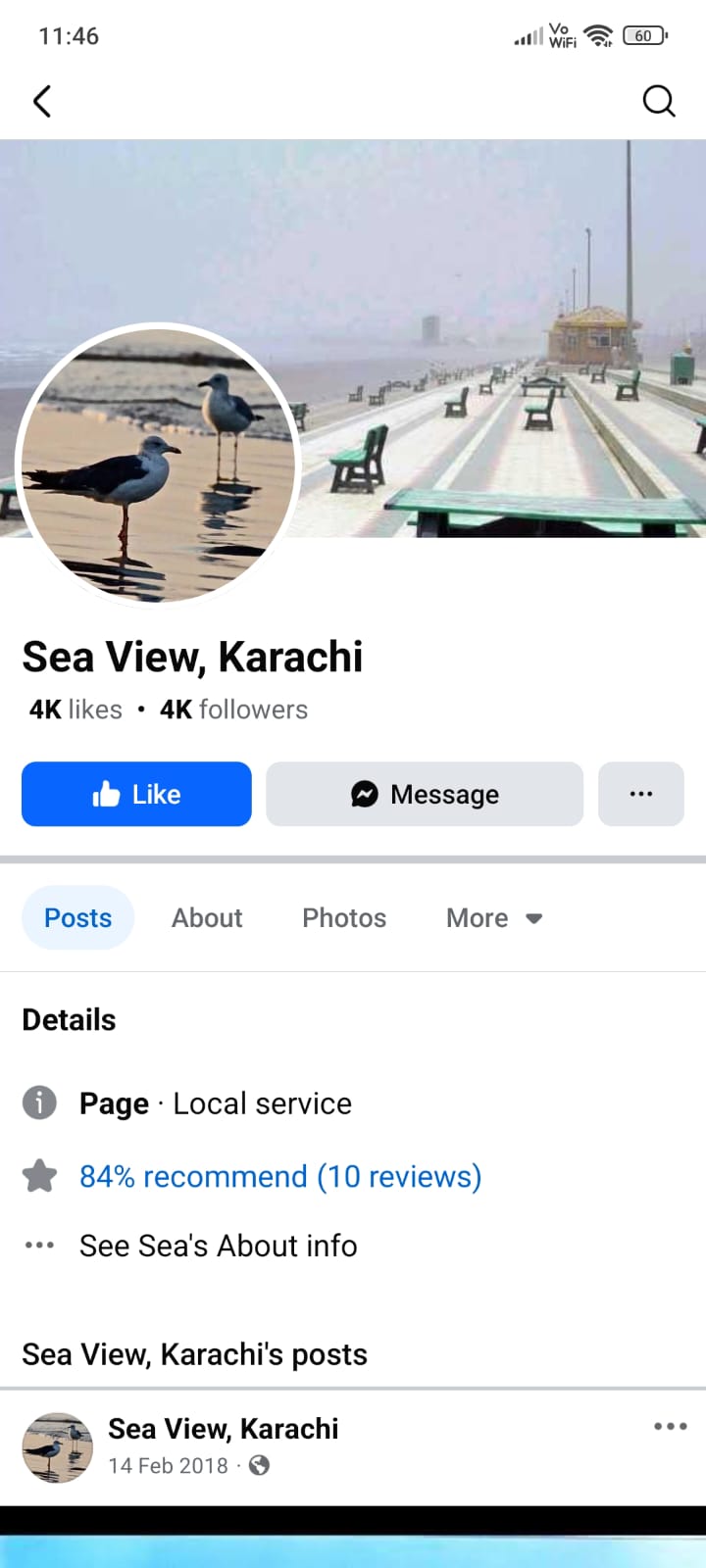This screenshot has height=1568, width=706.
Task: Open the 84% recommend reviews link
Action: click(280, 1175)
